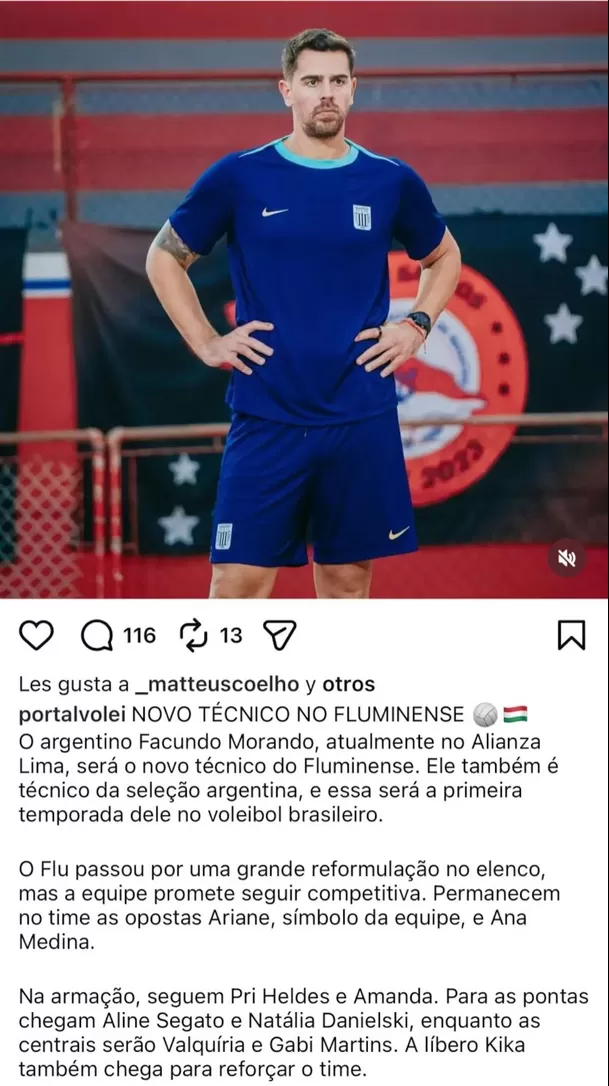Repost the Fluminense coach post

coord(193,635)
